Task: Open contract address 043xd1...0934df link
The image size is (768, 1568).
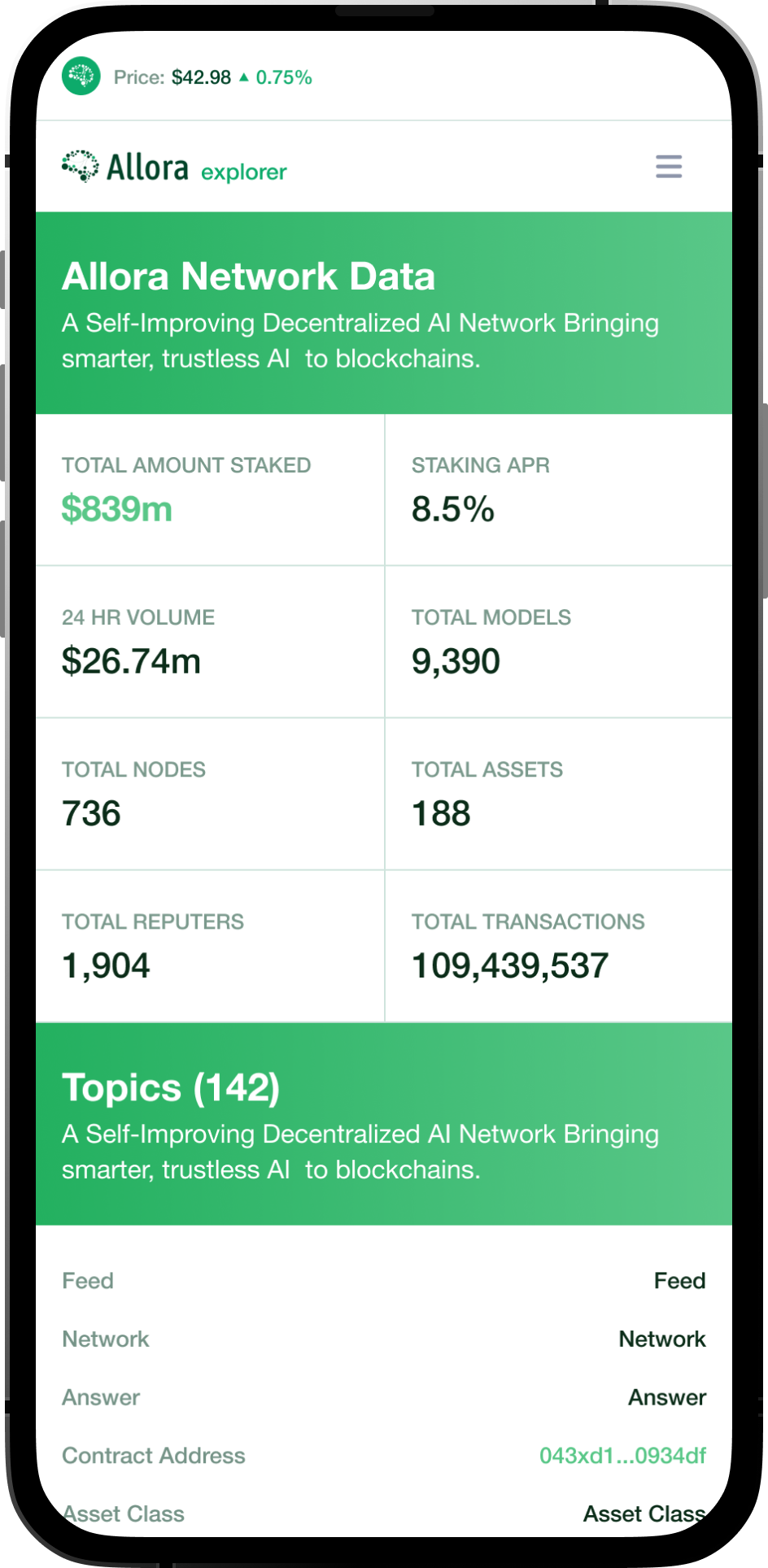Action: [622, 1455]
